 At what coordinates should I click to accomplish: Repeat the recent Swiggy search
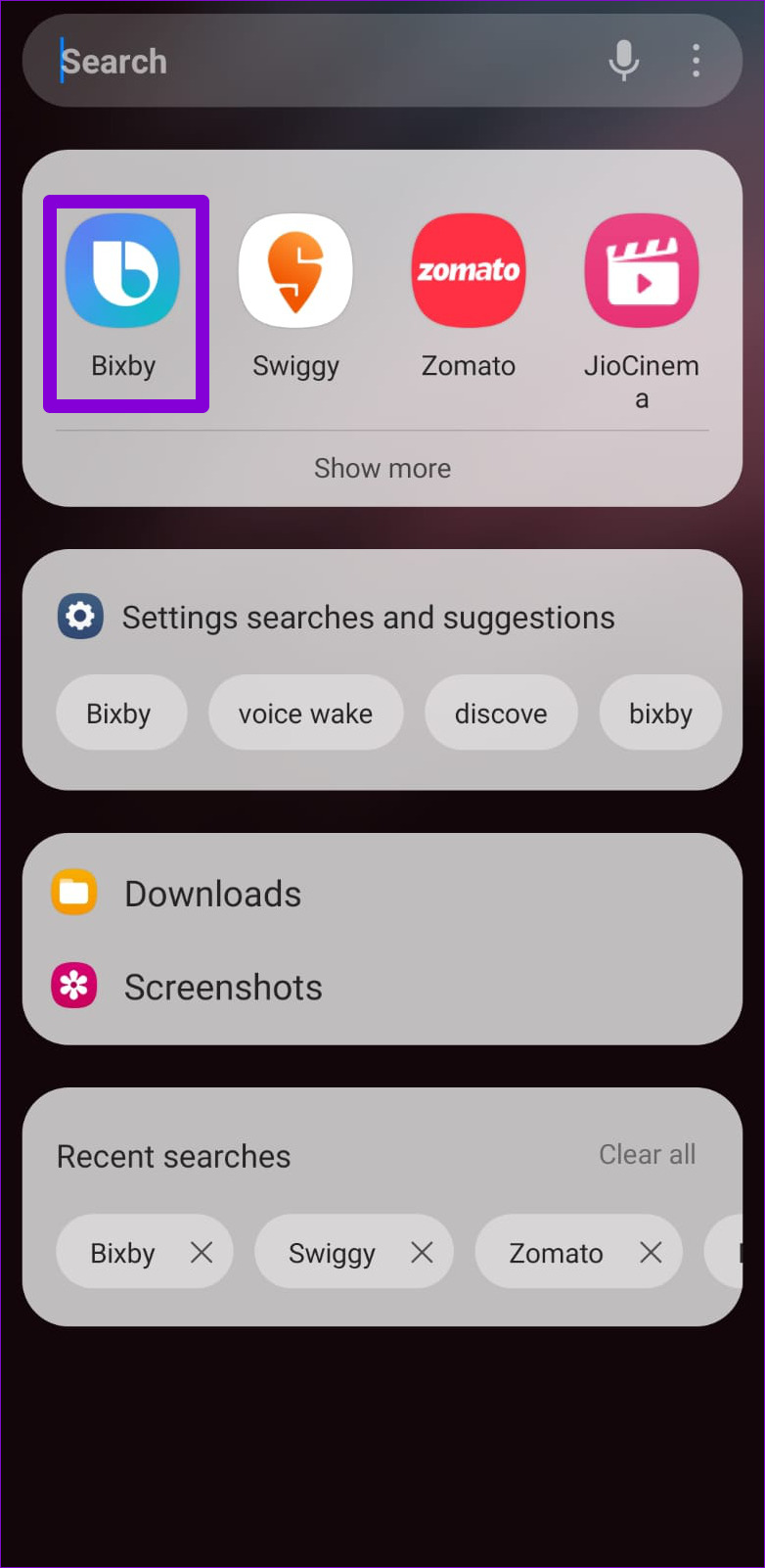point(332,1253)
